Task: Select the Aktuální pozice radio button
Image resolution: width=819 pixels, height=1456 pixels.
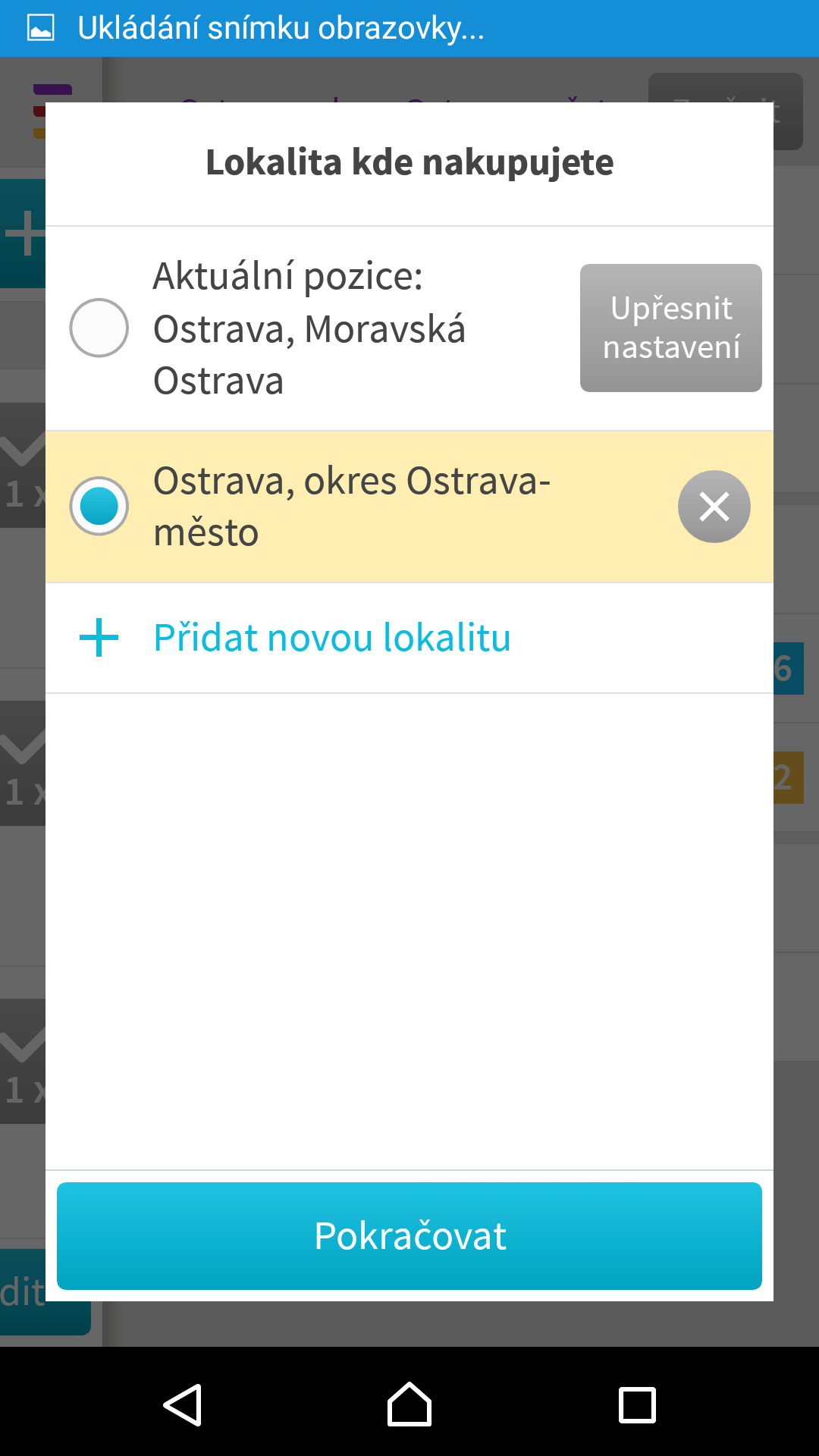Action: [99, 328]
